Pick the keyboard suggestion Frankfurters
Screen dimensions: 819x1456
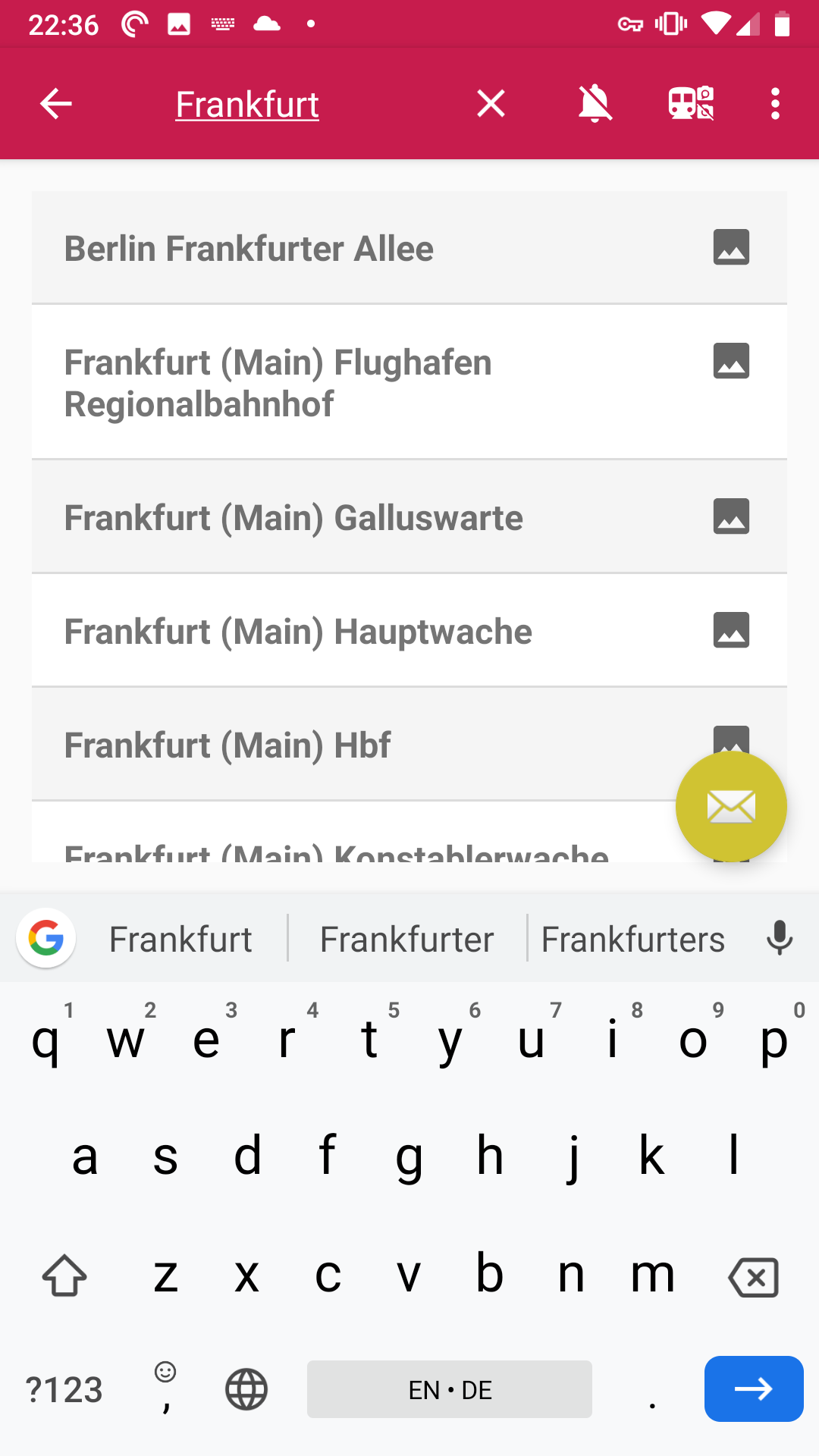(x=632, y=940)
